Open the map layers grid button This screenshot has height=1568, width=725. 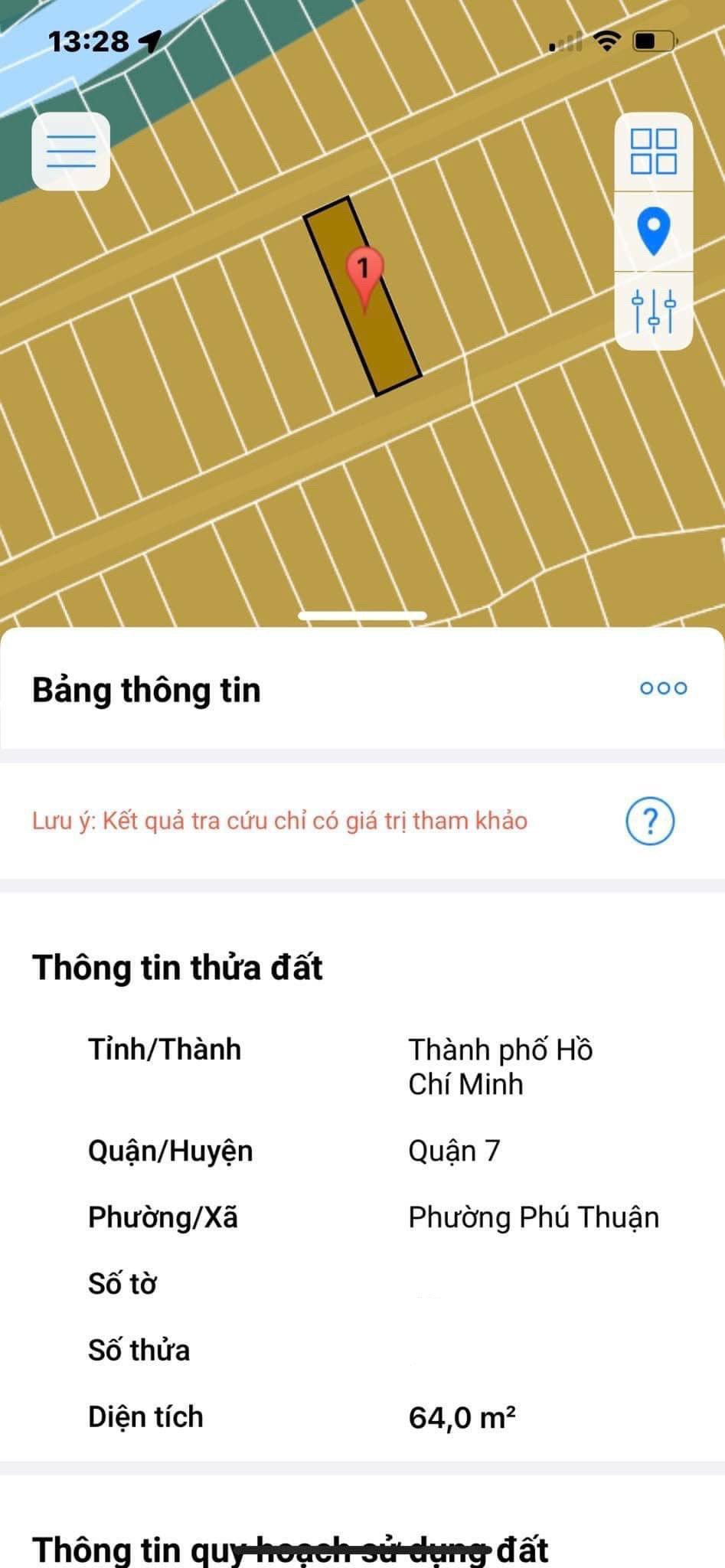coord(654,152)
